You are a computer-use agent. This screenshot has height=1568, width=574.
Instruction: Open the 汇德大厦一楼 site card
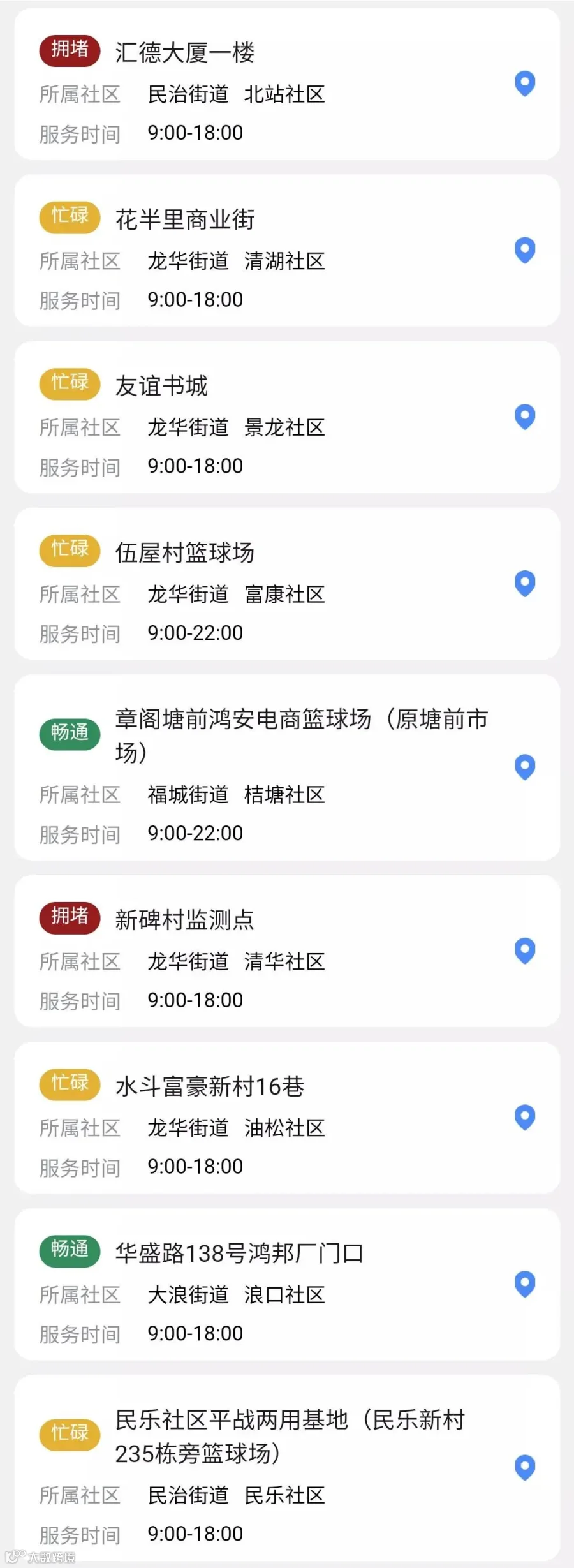(287, 84)
